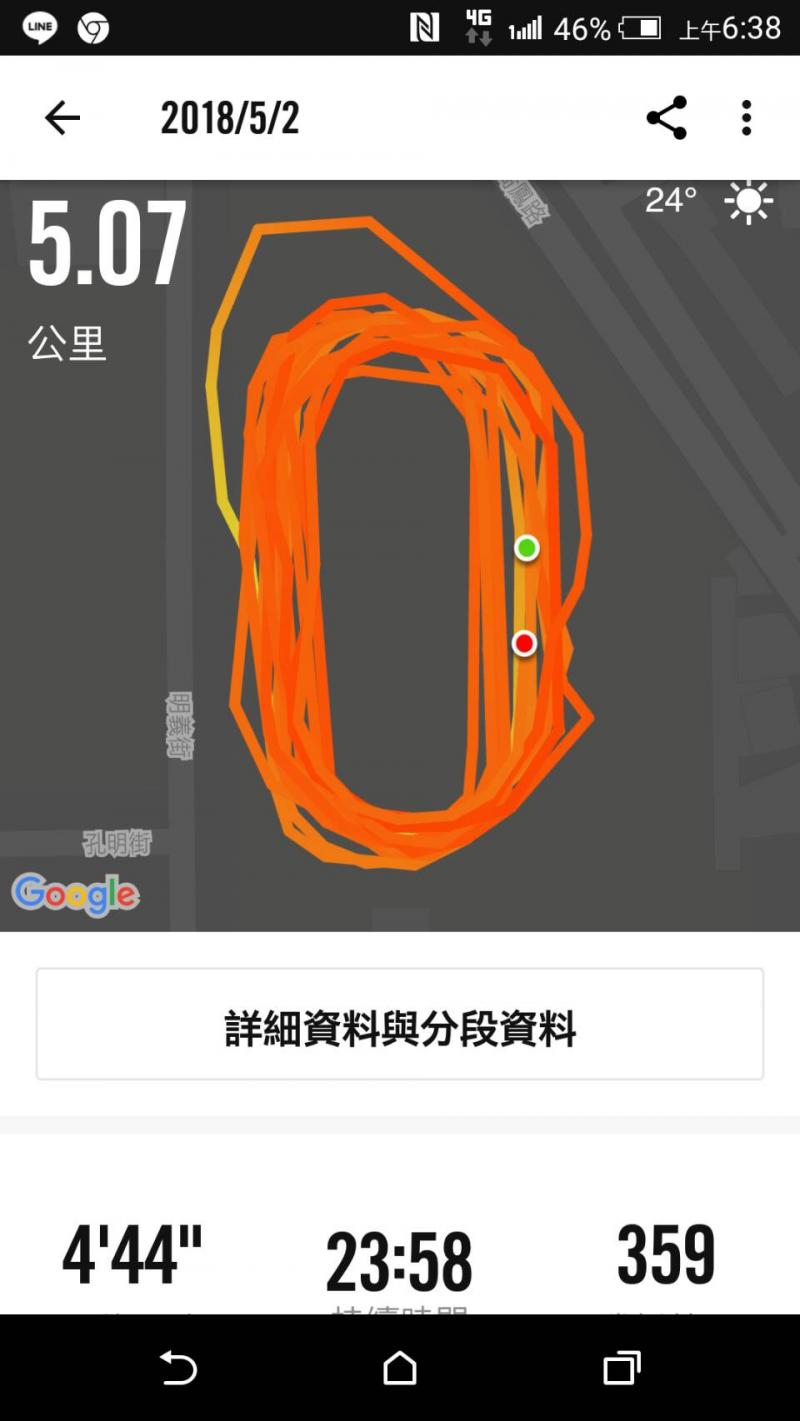This screenshot has width=800, height=1421.
Task: Tap the system home button
Action: 400,1367
